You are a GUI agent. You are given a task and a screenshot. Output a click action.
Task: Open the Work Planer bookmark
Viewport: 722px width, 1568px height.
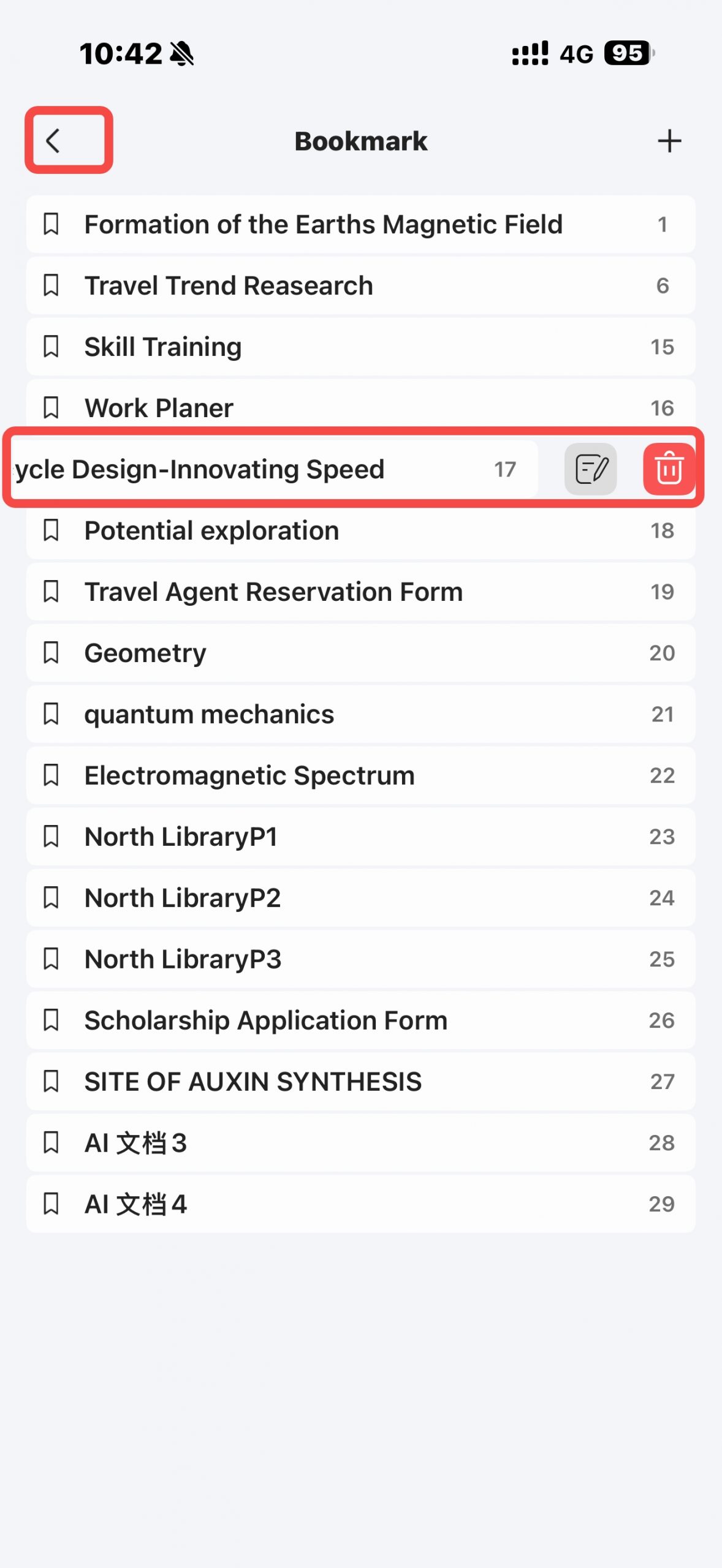point(159,408)
